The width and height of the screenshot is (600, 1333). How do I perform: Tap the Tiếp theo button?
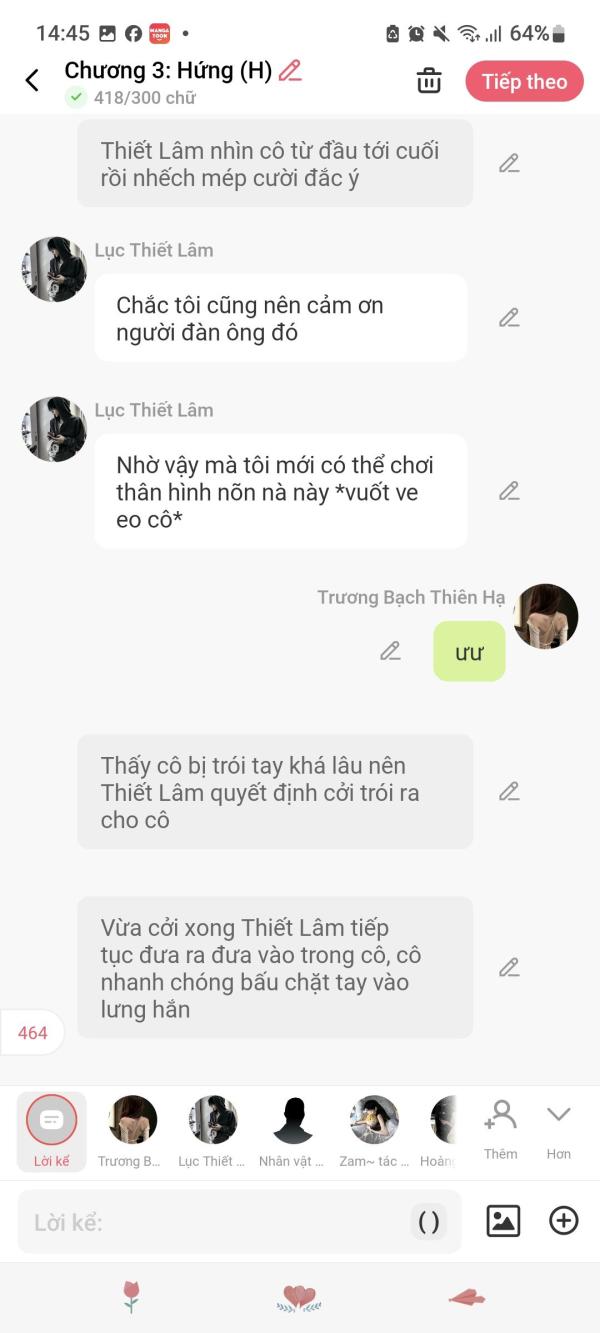click(x=524, y=82)
